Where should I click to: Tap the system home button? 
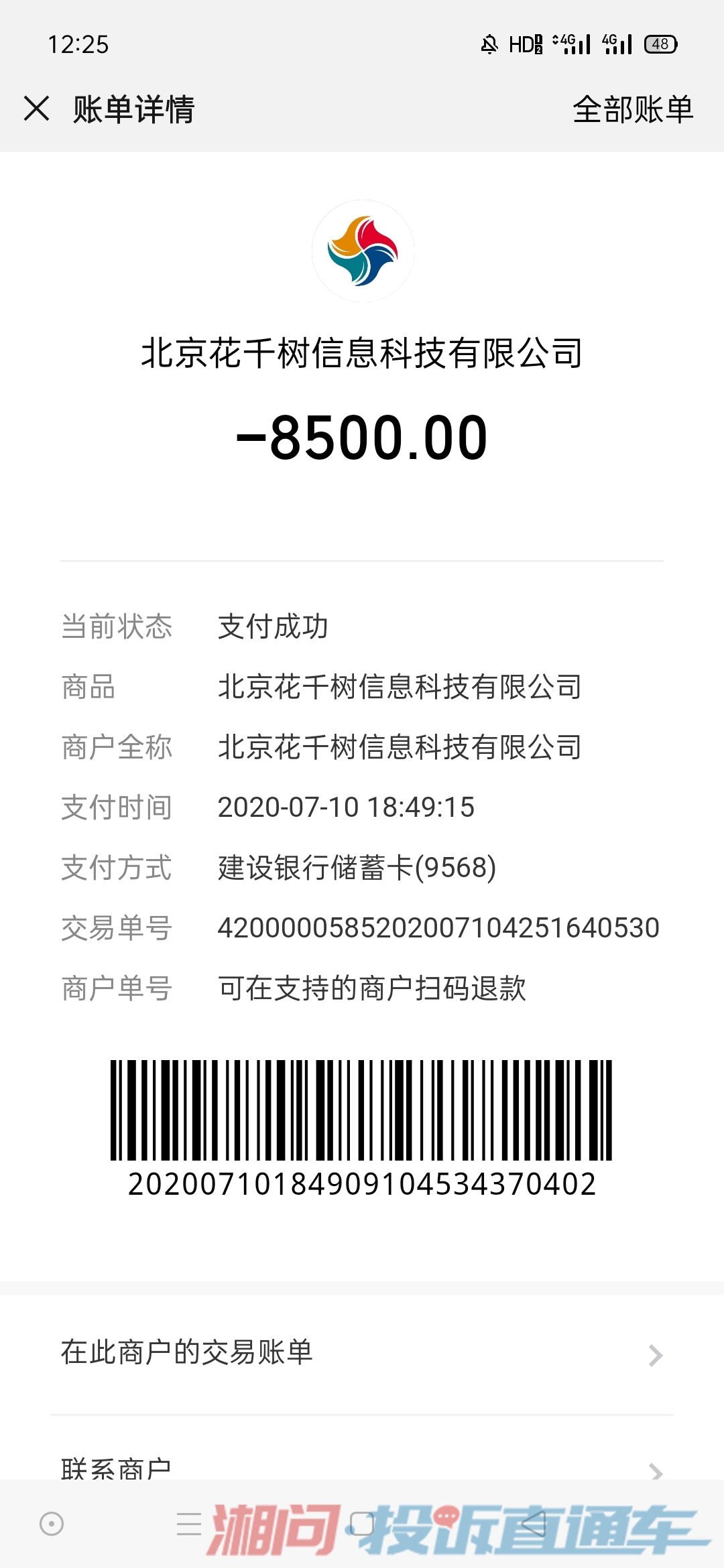click(362, 1524)
